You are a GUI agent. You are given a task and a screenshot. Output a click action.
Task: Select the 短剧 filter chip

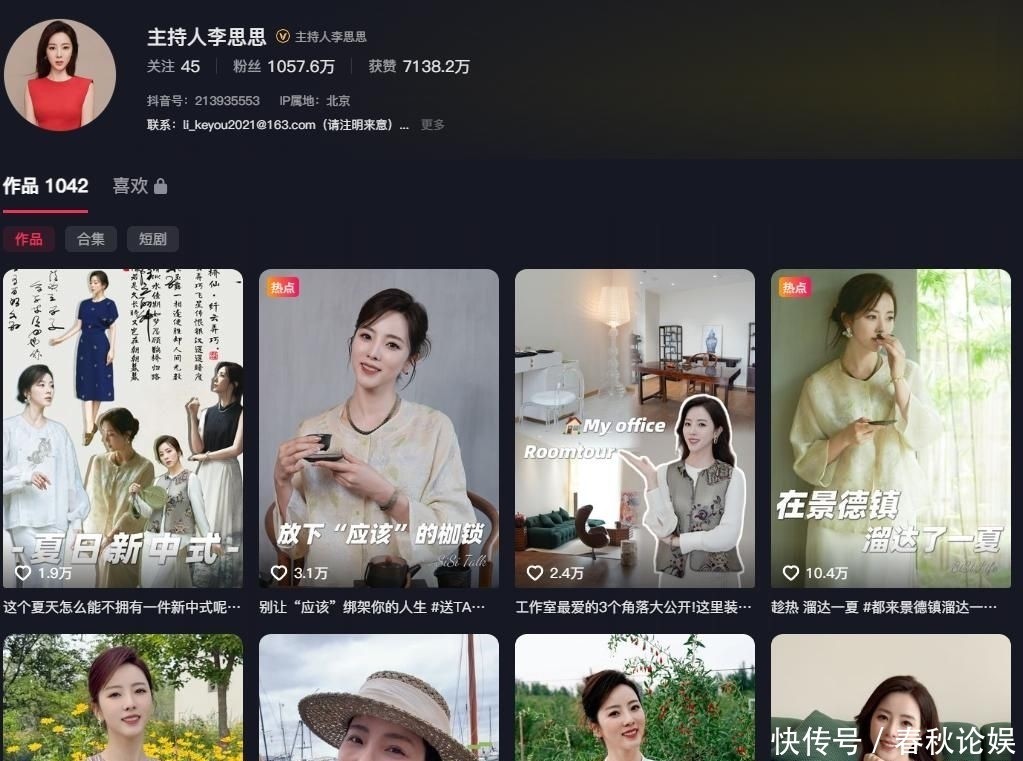(153, 239)
